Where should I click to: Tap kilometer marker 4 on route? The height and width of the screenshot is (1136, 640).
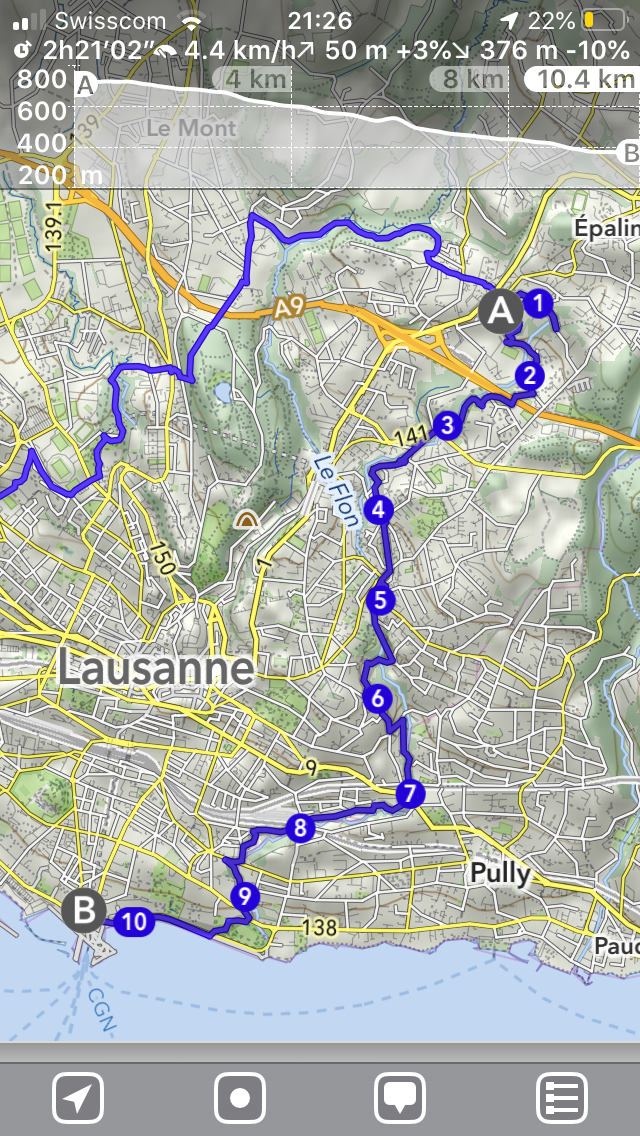(378, 510)
